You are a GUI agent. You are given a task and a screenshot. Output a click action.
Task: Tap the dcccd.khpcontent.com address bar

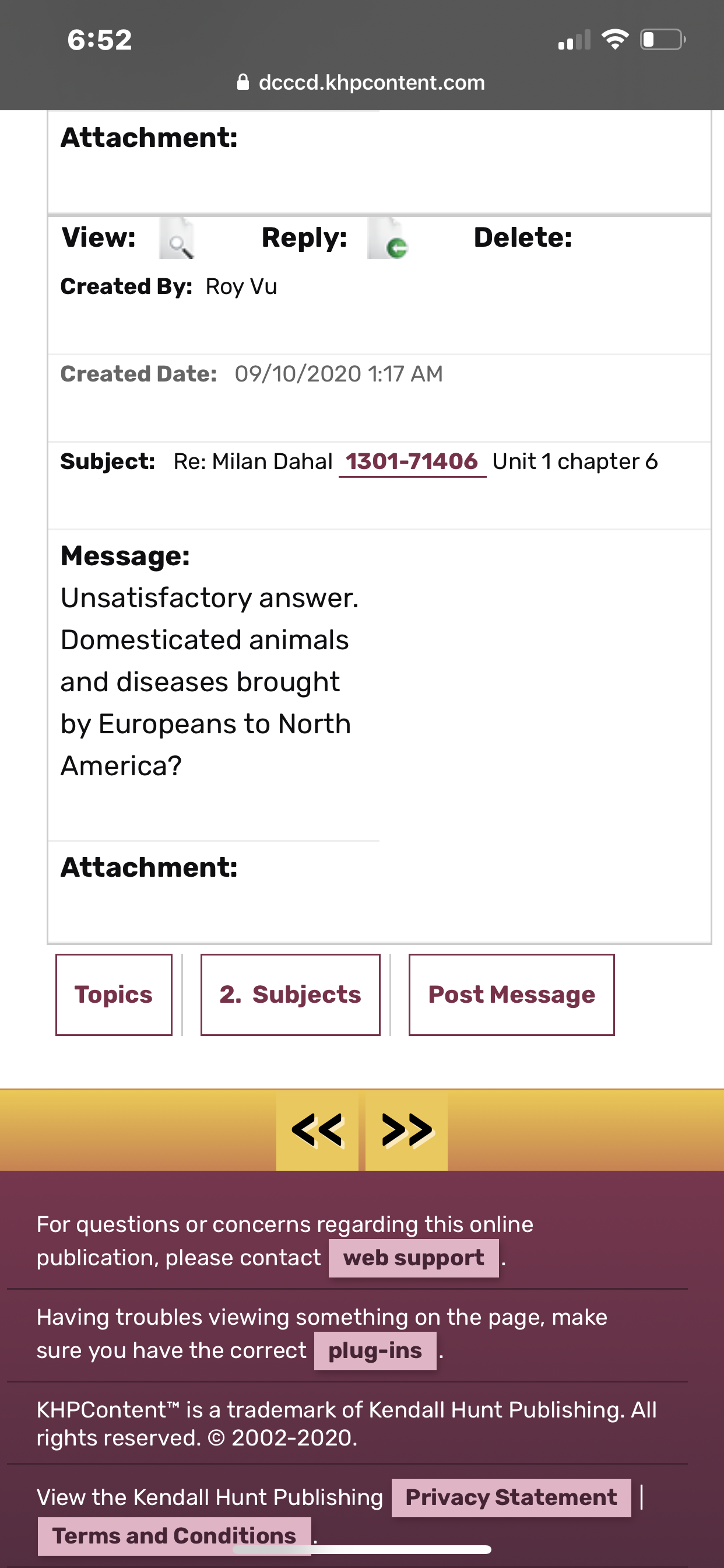pyautogui.click(x=362, y=83)
